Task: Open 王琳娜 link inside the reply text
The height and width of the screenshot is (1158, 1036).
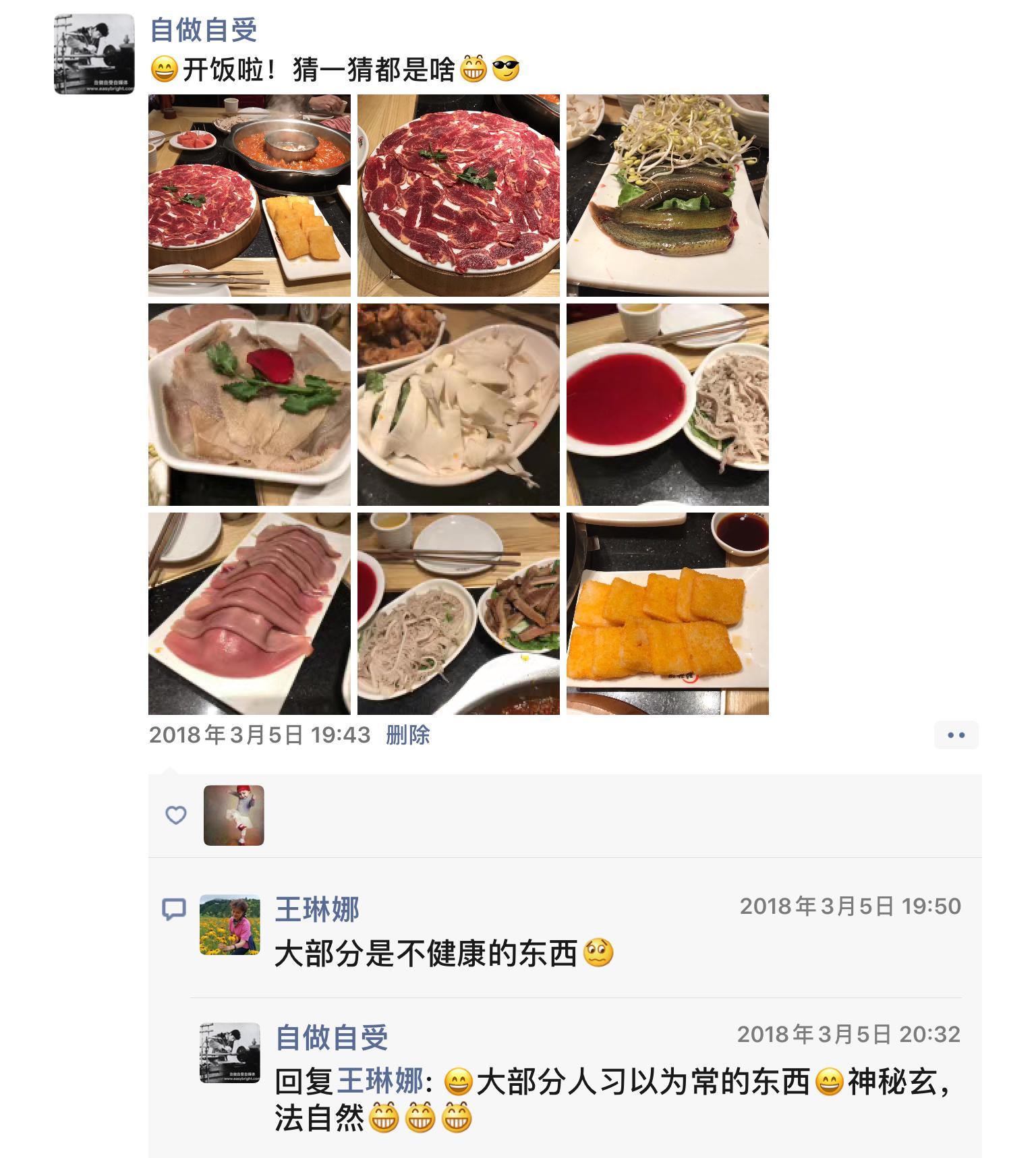Action: pyautogui.click(x=380, y=1082)
